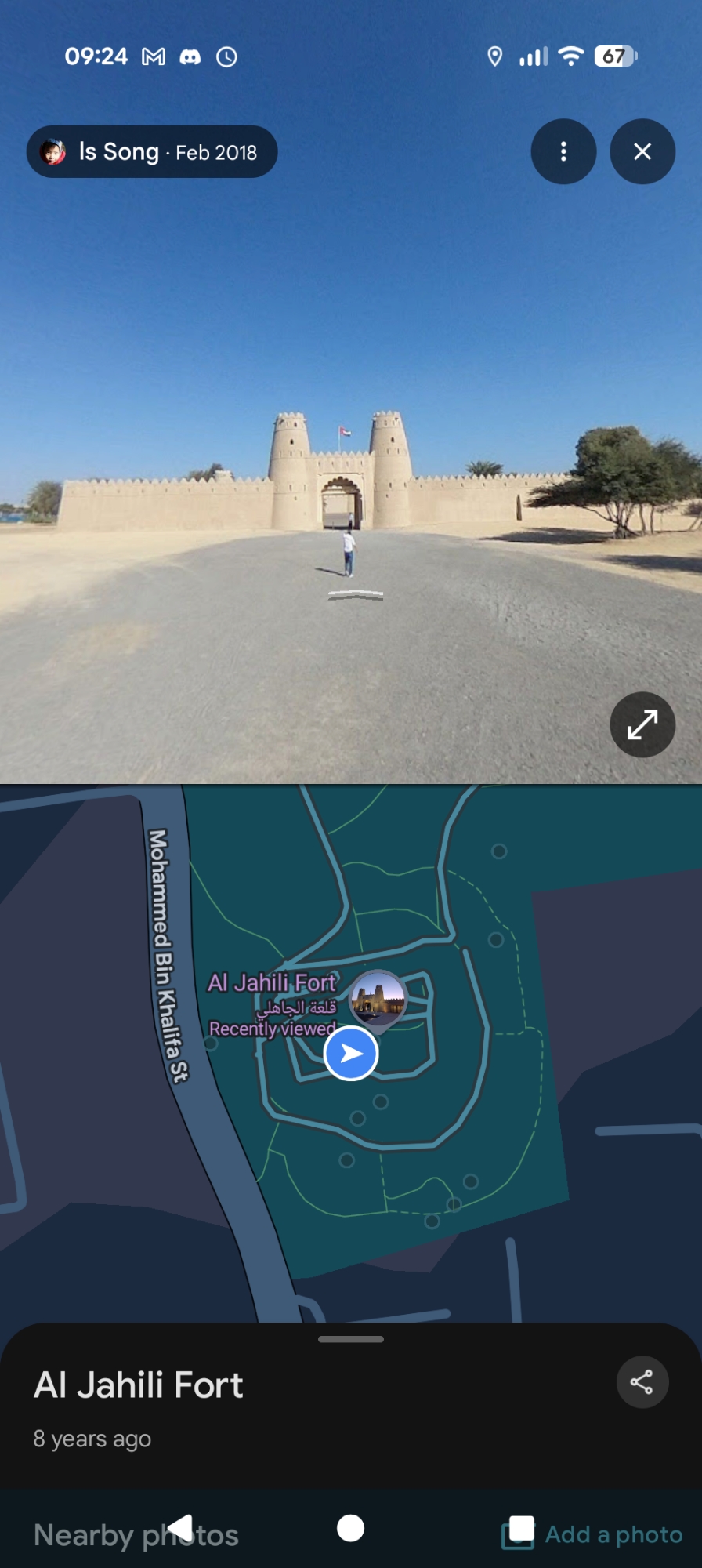Tap the bottom sheet drag handle
Image resolution: width=702 pixels, height=1568 pixels.
pyautogui.click(x=351, y=1339)
